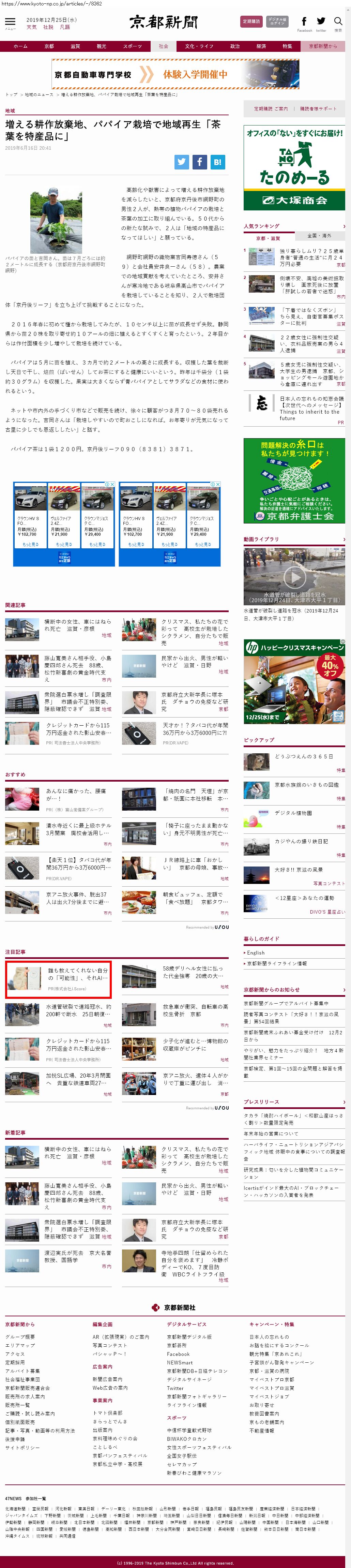View 京都自動車専門学校 banner ad

coord(175,74)
